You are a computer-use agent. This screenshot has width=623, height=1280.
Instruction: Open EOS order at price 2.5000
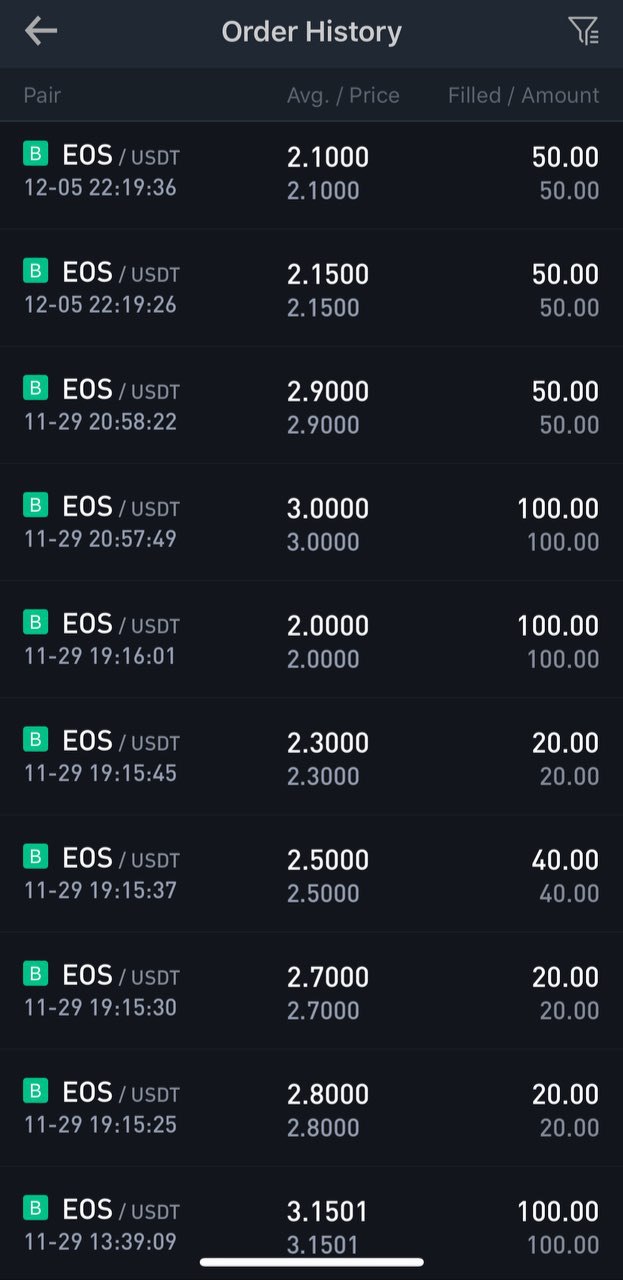pos(311,873)
